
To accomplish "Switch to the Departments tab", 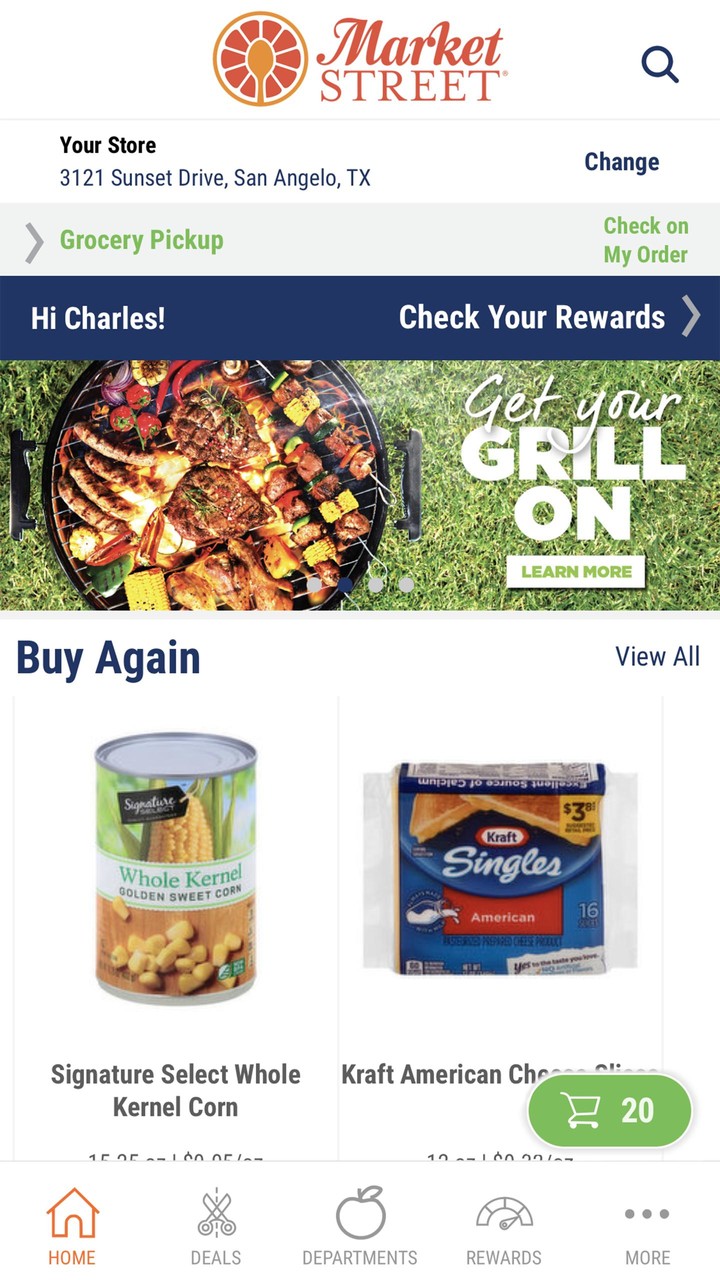I will (360, 1226).
